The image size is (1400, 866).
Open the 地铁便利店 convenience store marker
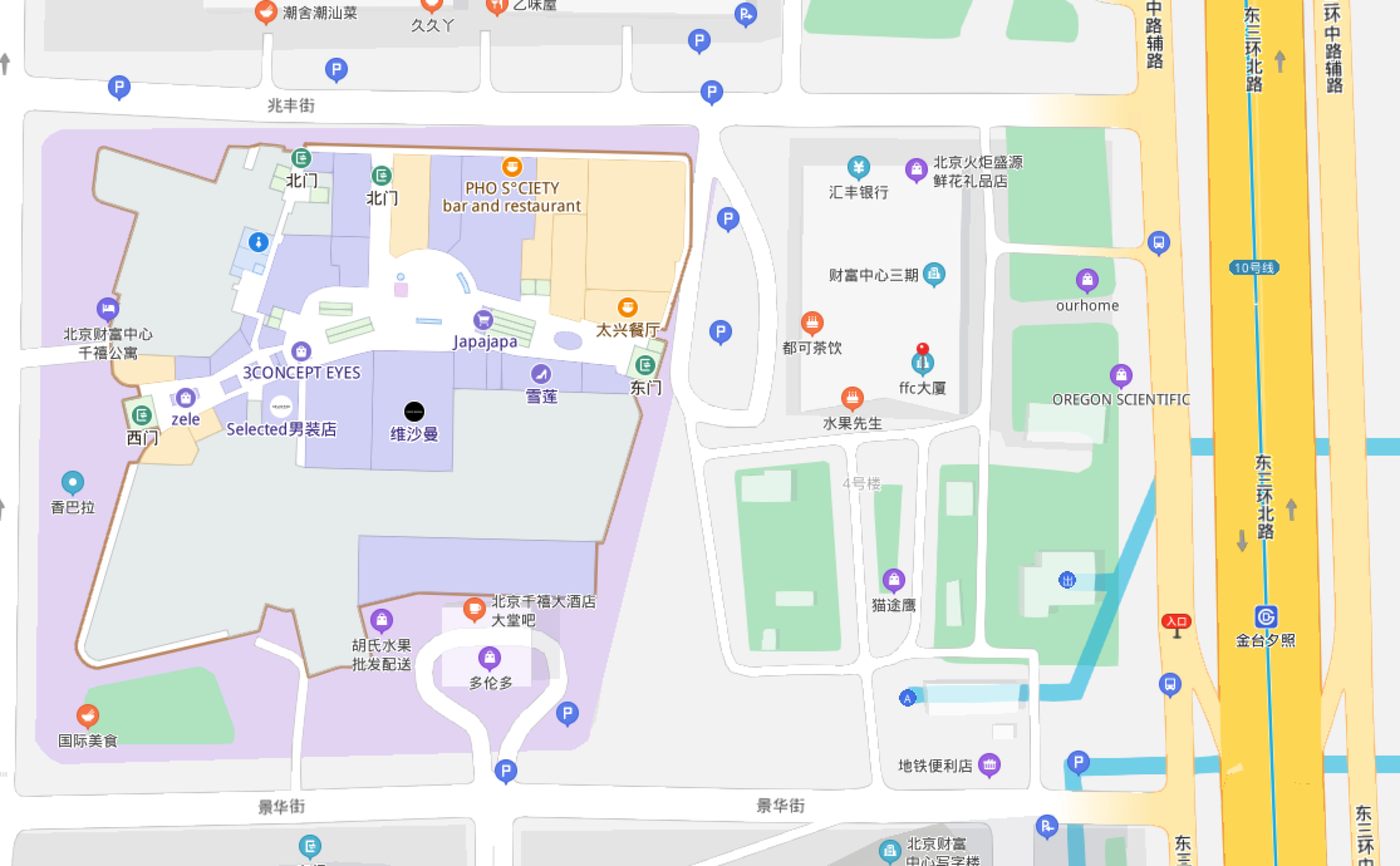click(x=989, y=764)
